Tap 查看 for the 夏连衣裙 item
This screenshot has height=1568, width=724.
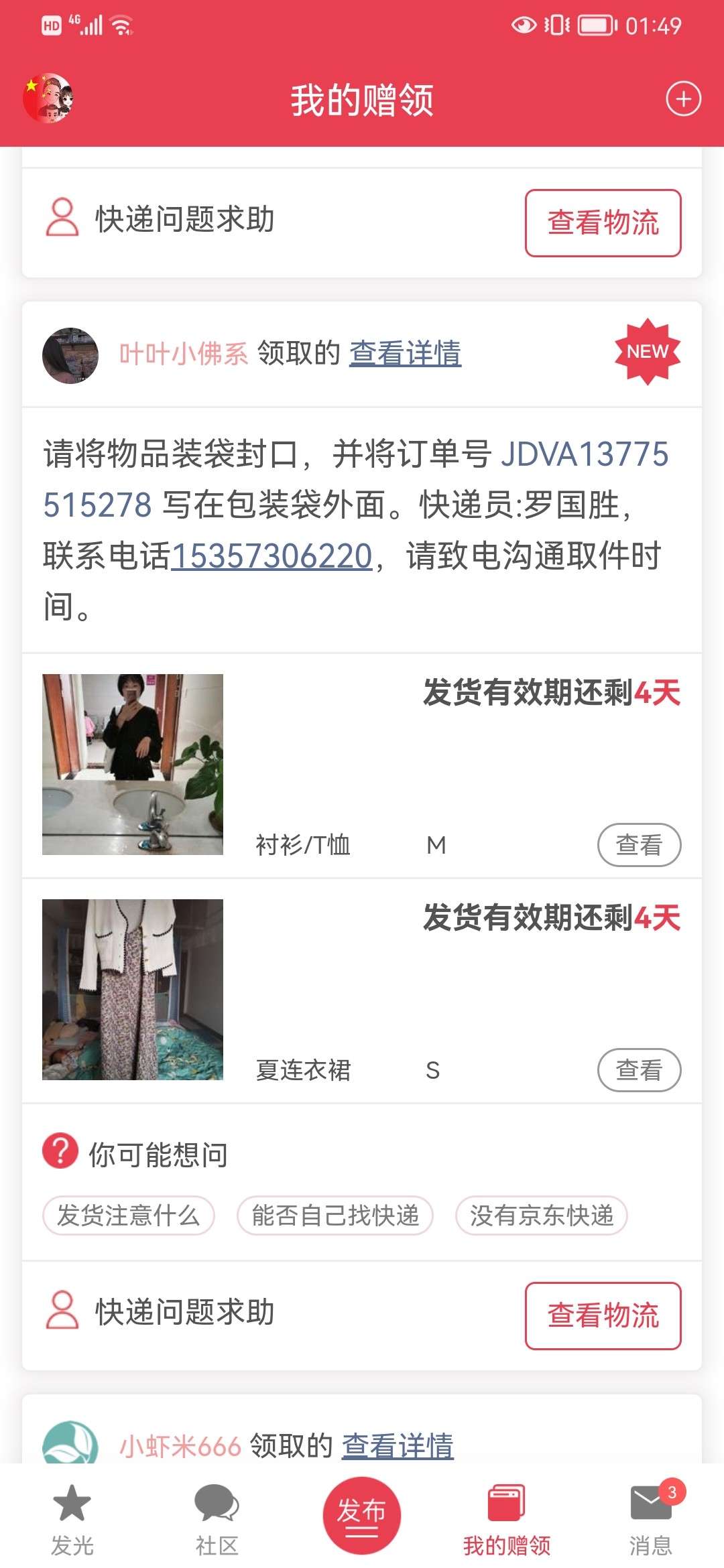click(x=639, y=1070)
